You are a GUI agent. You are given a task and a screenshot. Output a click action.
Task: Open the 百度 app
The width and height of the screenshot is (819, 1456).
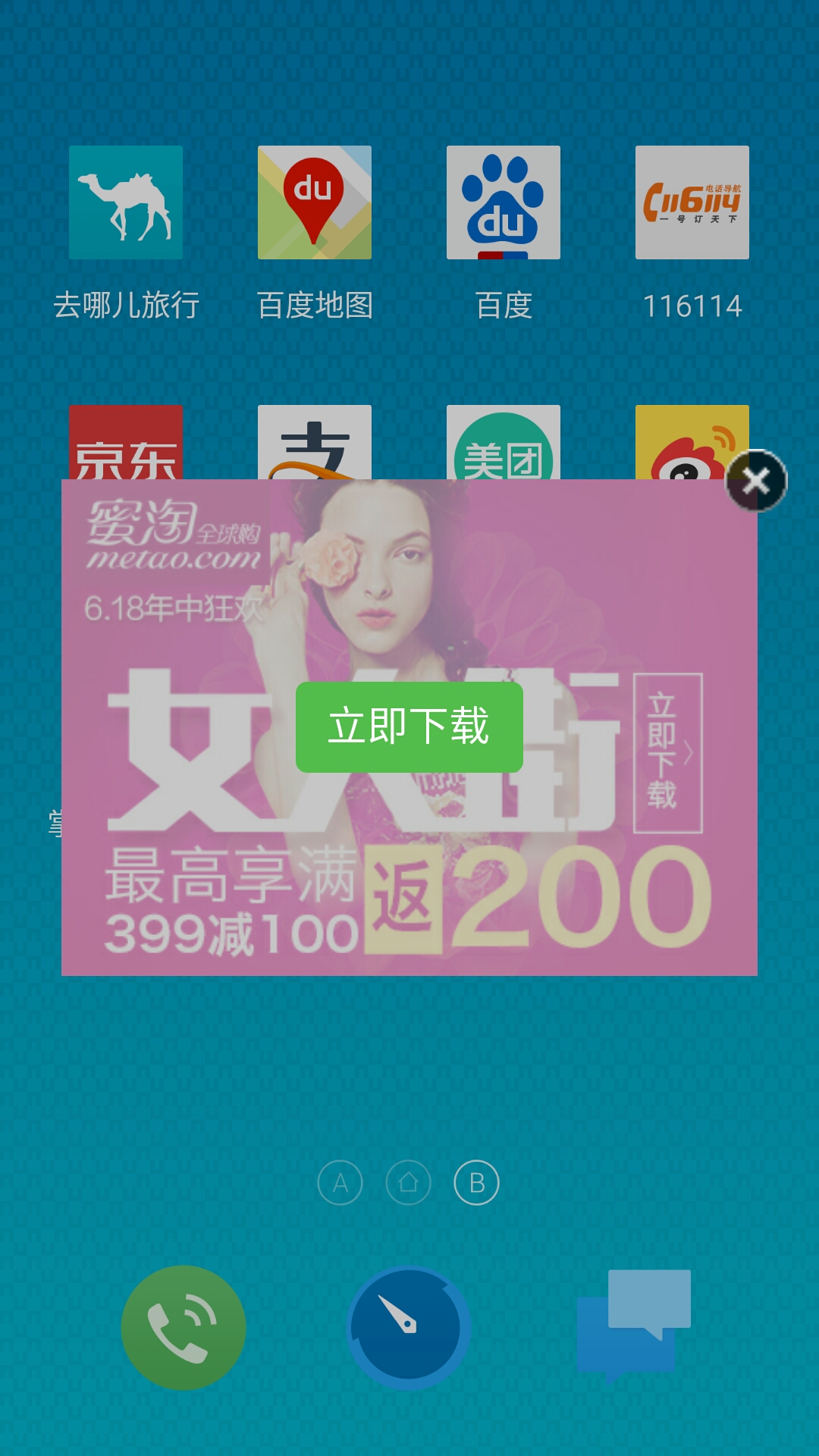click(x=504, y=202)
